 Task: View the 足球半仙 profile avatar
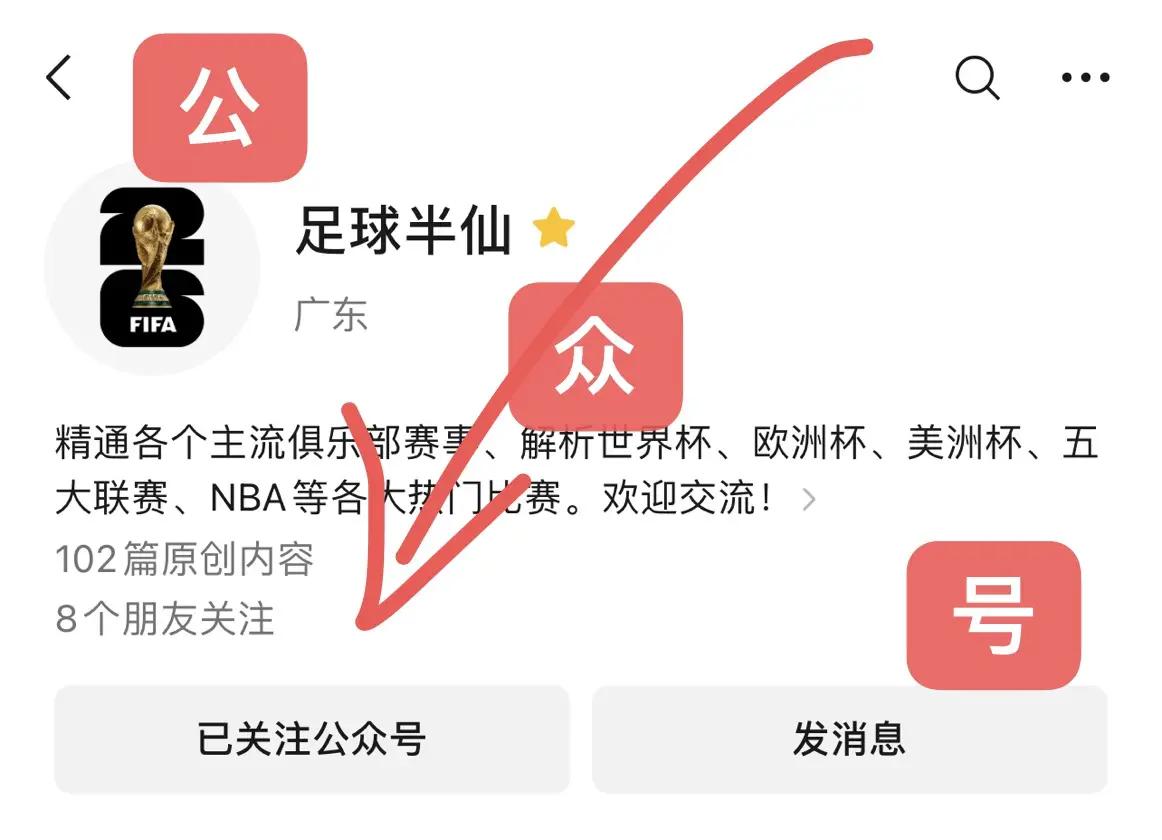(x=152, y=268)
